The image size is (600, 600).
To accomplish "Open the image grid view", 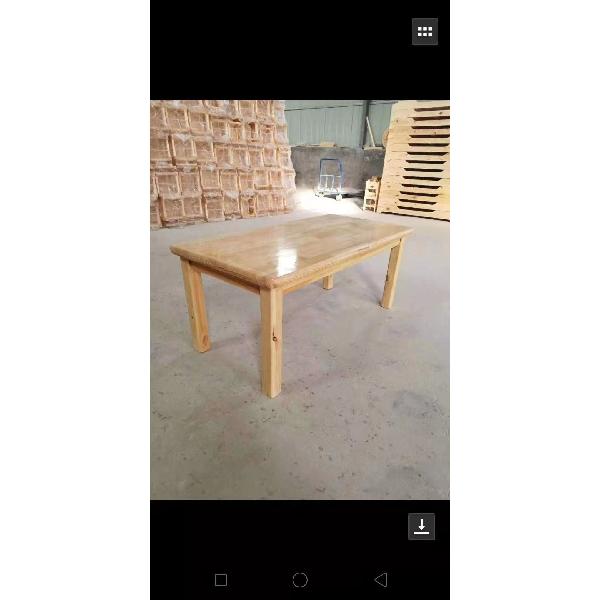I will tap(425, 32).
